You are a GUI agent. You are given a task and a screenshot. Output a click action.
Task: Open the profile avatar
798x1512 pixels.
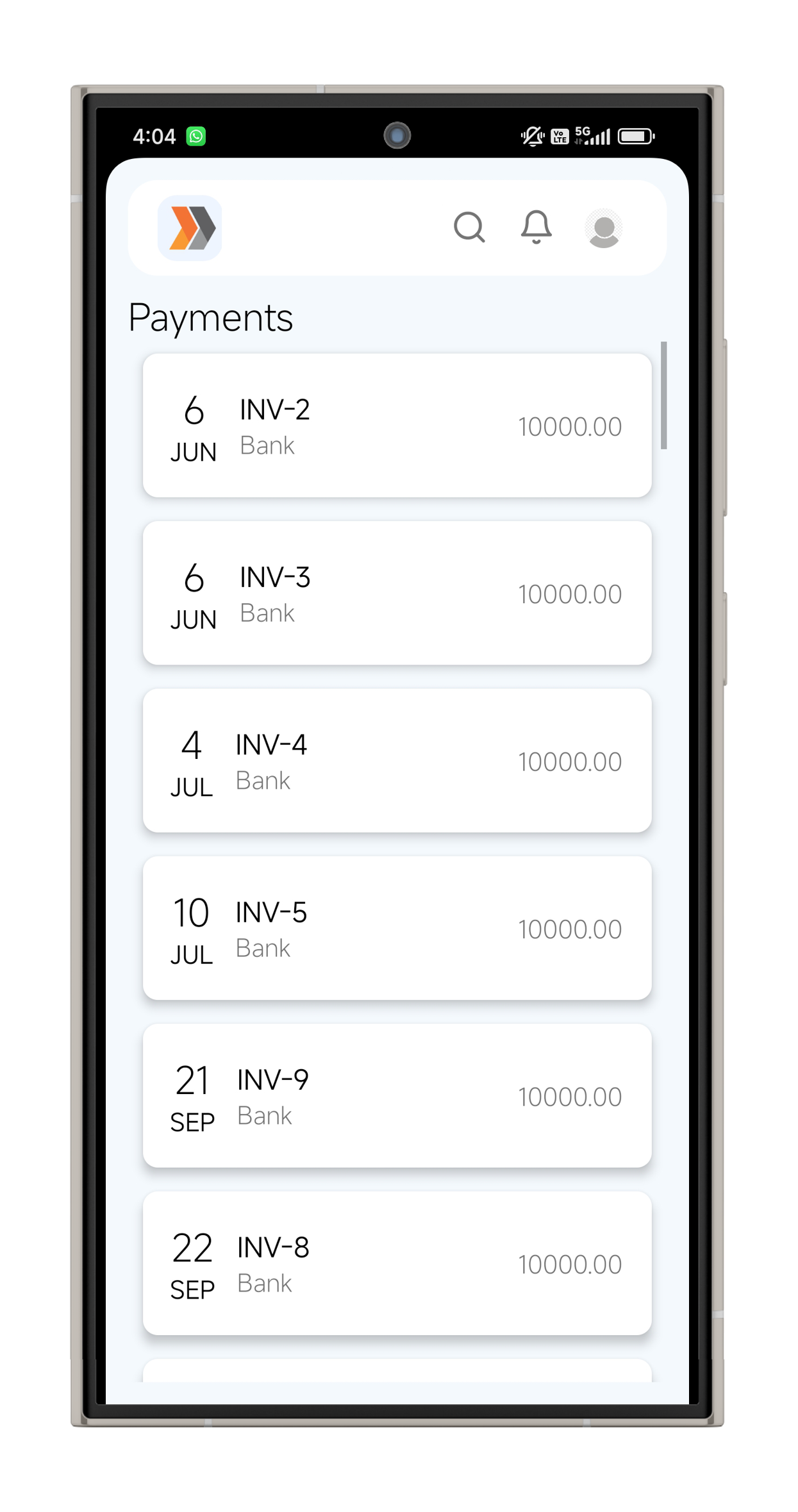[x=603, y=229]
